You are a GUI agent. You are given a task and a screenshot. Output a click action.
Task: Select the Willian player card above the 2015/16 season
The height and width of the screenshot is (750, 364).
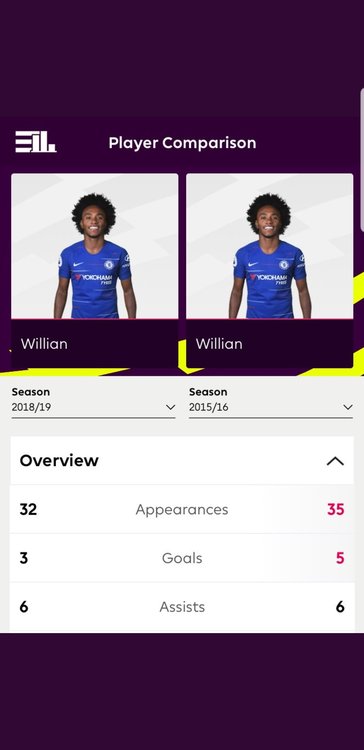270,271
